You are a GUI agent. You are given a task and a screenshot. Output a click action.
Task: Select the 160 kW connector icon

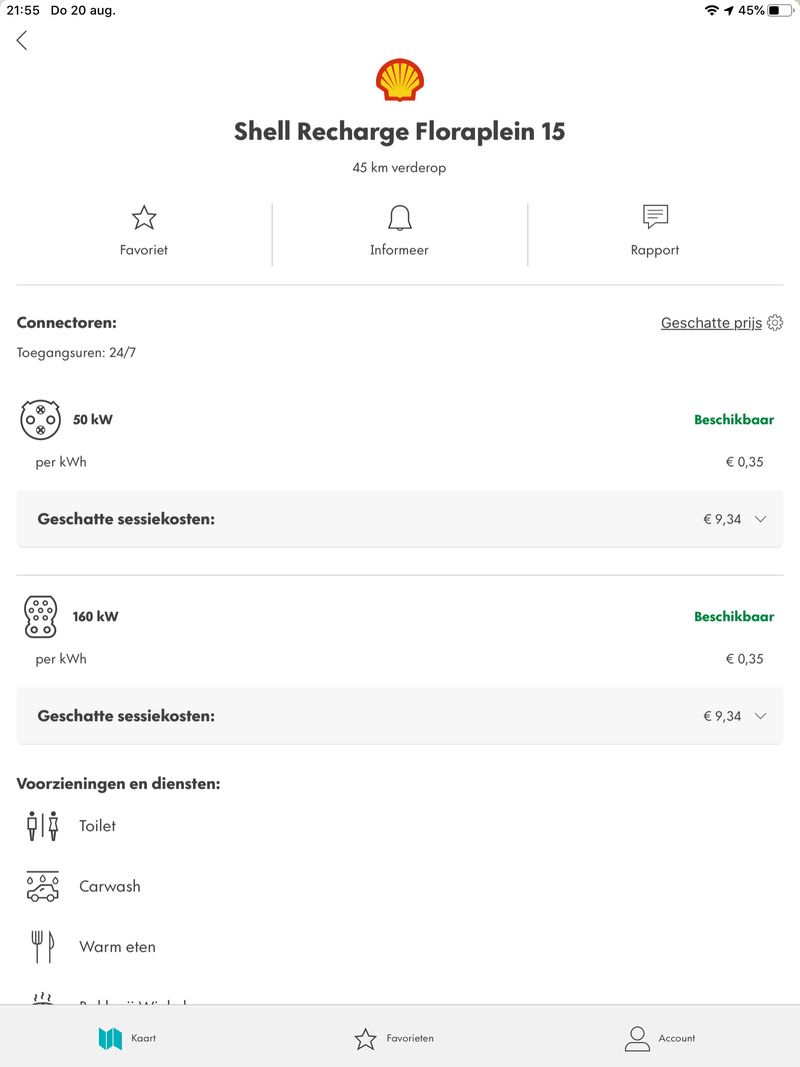pos(40,616)
